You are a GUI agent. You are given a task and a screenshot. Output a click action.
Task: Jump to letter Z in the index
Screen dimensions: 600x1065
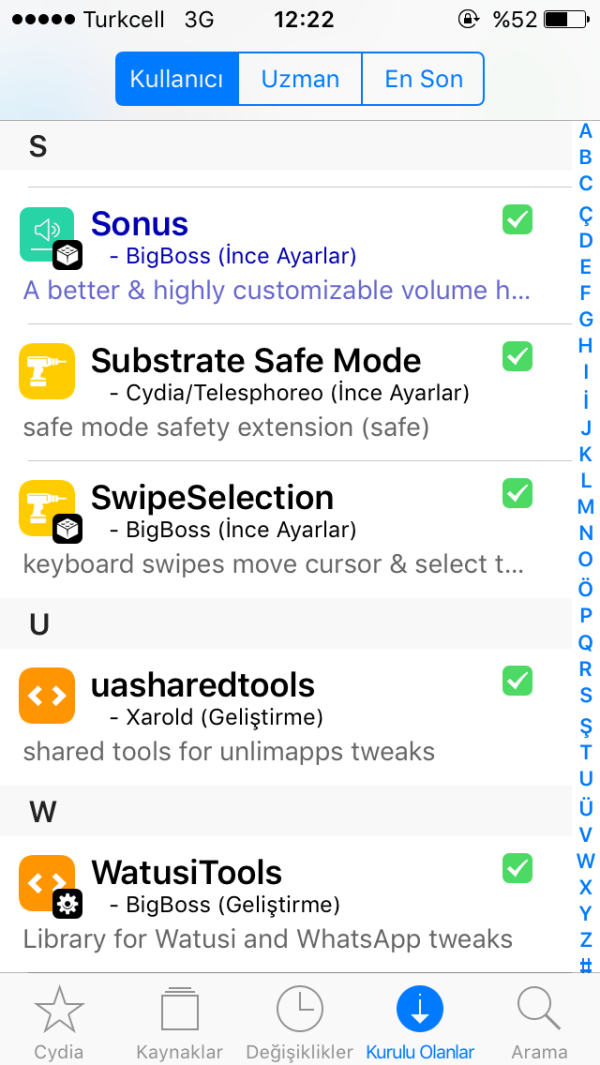coord(586,940)
